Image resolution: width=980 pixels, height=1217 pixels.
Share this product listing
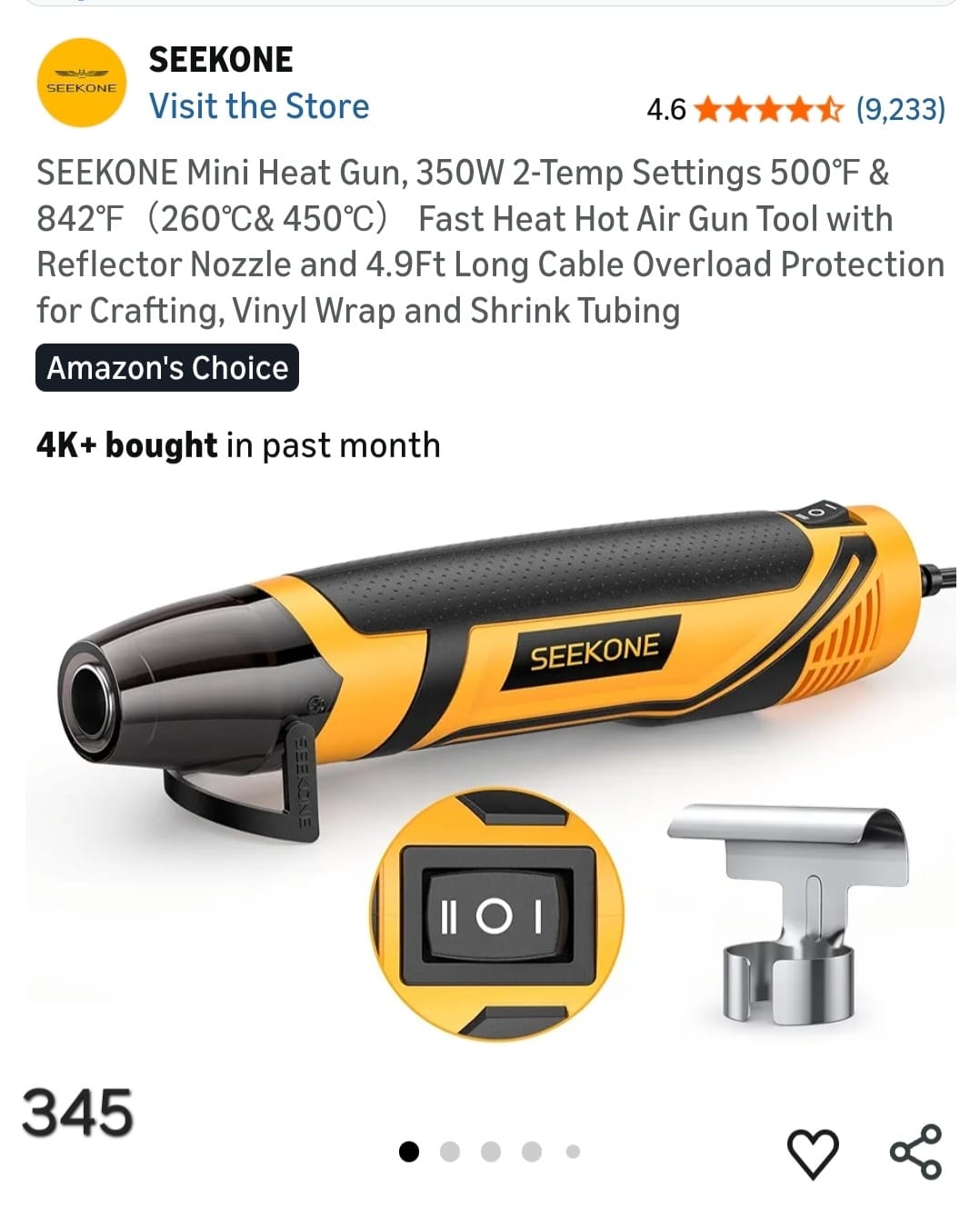click(915, 1152)
